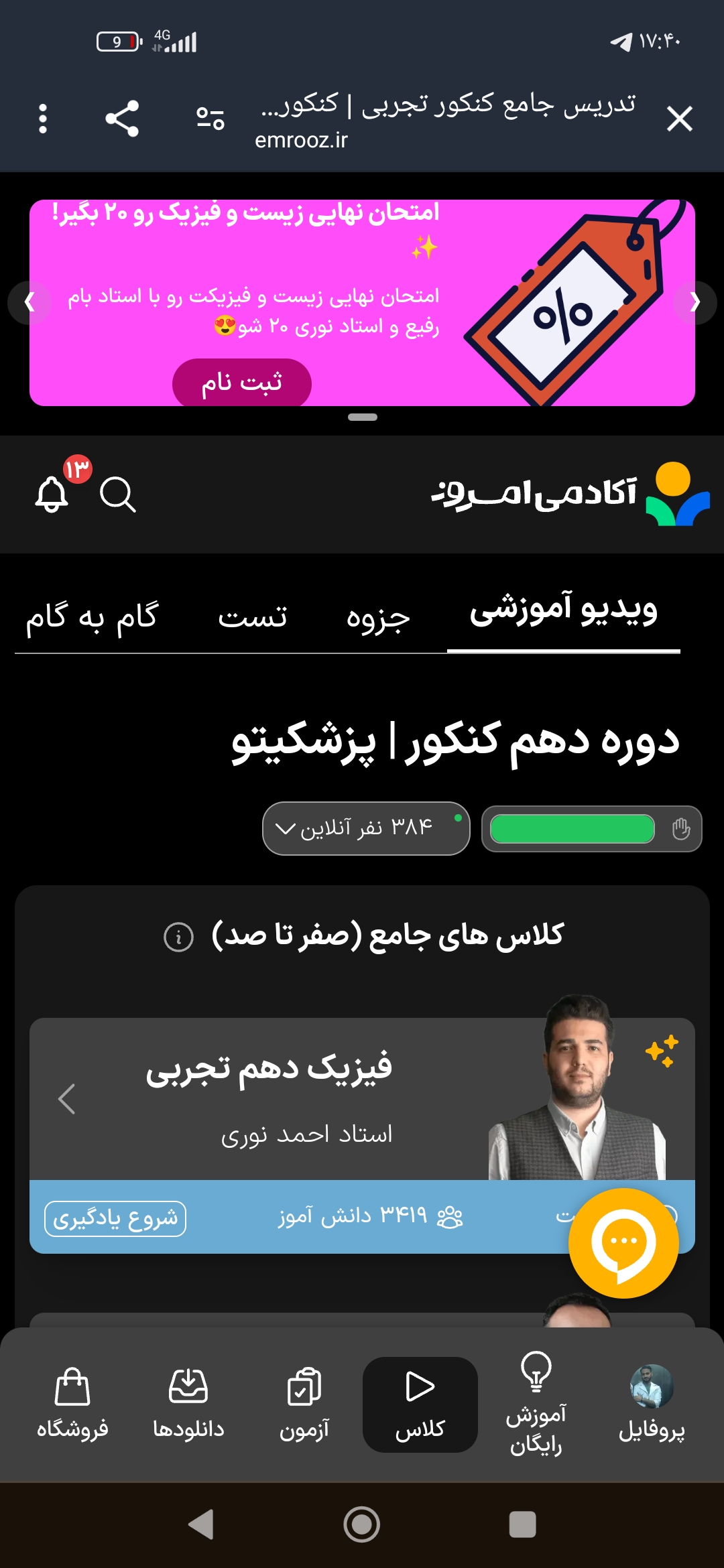Show the previous promo banner slide
Image resolution: width=724 pixels, height=1568 pixels.
click(29, 303)
